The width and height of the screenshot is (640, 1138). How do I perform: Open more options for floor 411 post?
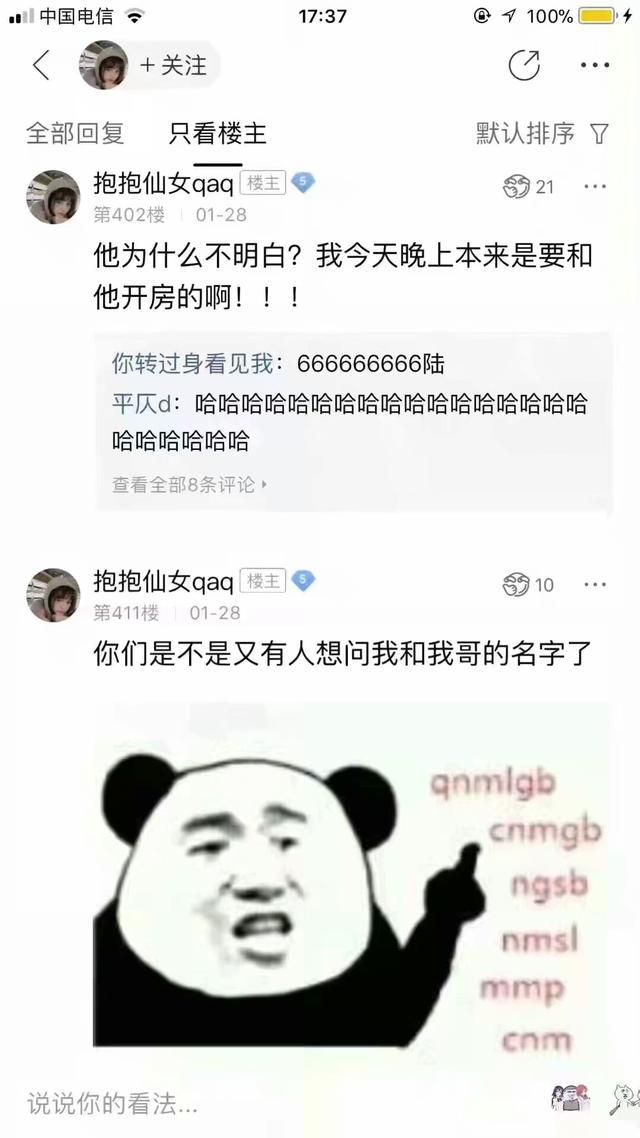coord(595,584)
